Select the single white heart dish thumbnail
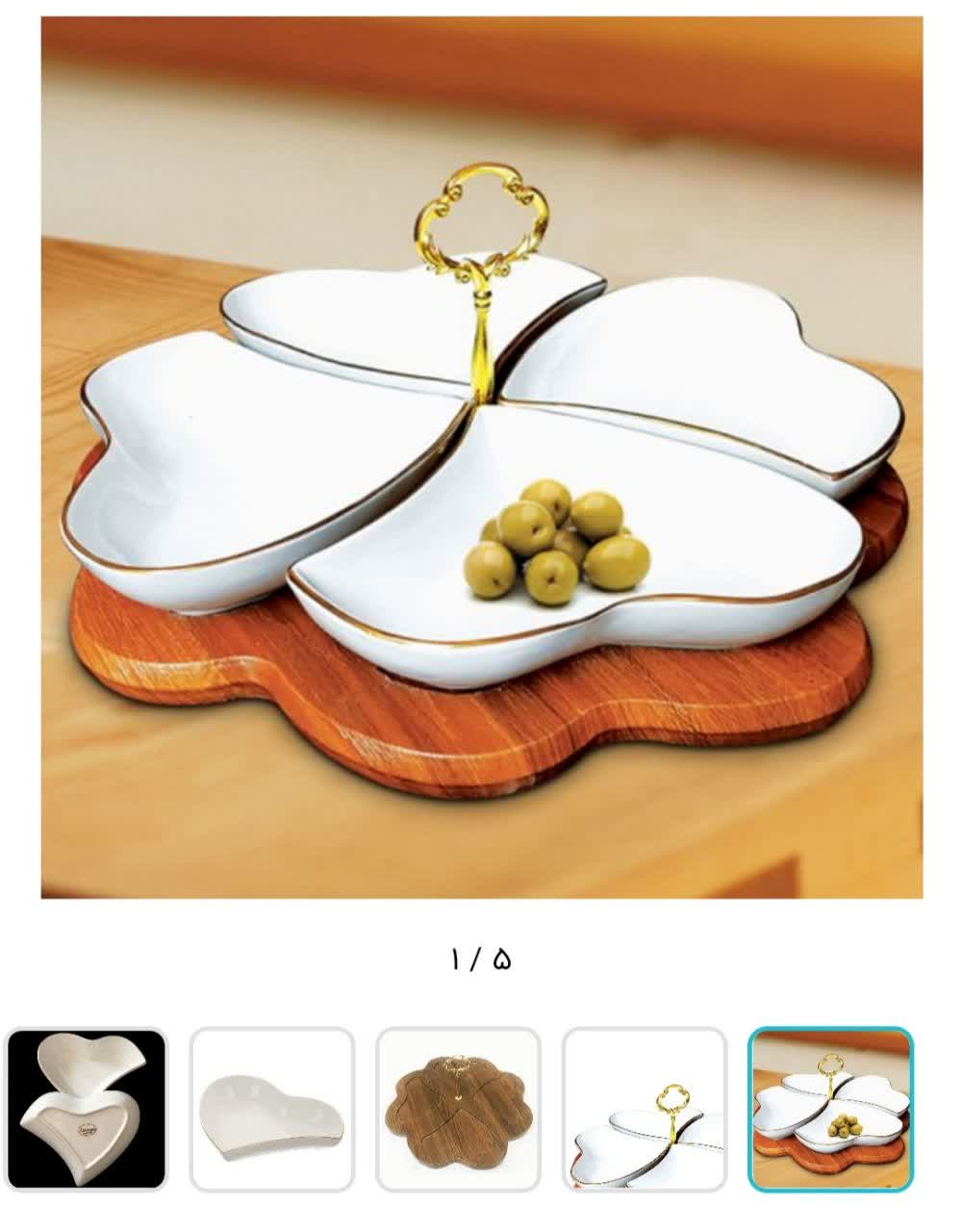 [x=272, y=1109]
